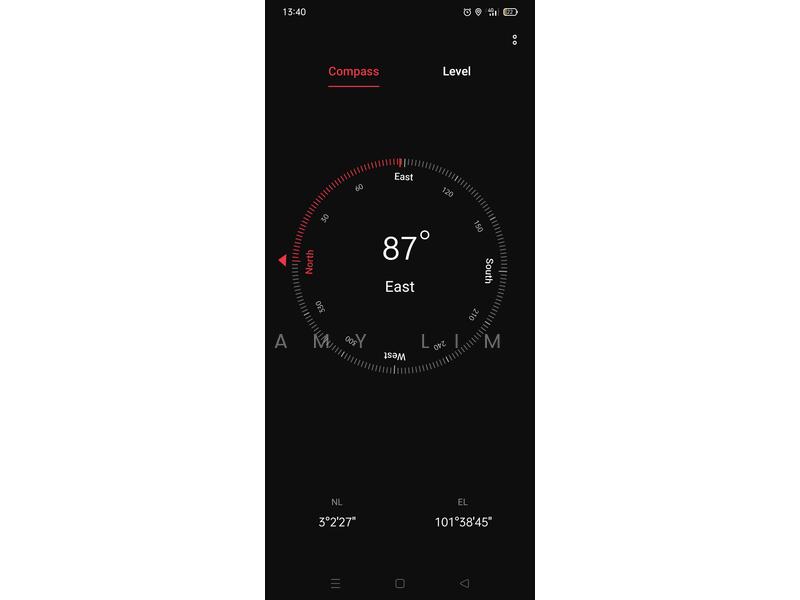
Task: Open recent apps from the navigation bar
Action: [x=335, y=583]
